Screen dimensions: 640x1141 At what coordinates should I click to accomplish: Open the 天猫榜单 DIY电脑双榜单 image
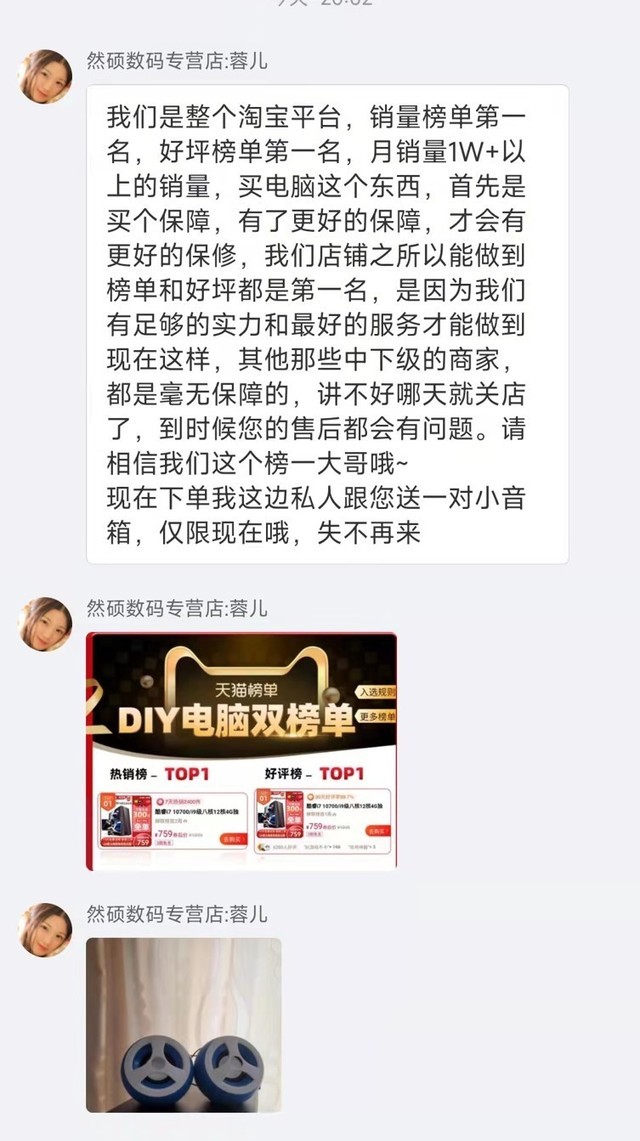point(241,751)
